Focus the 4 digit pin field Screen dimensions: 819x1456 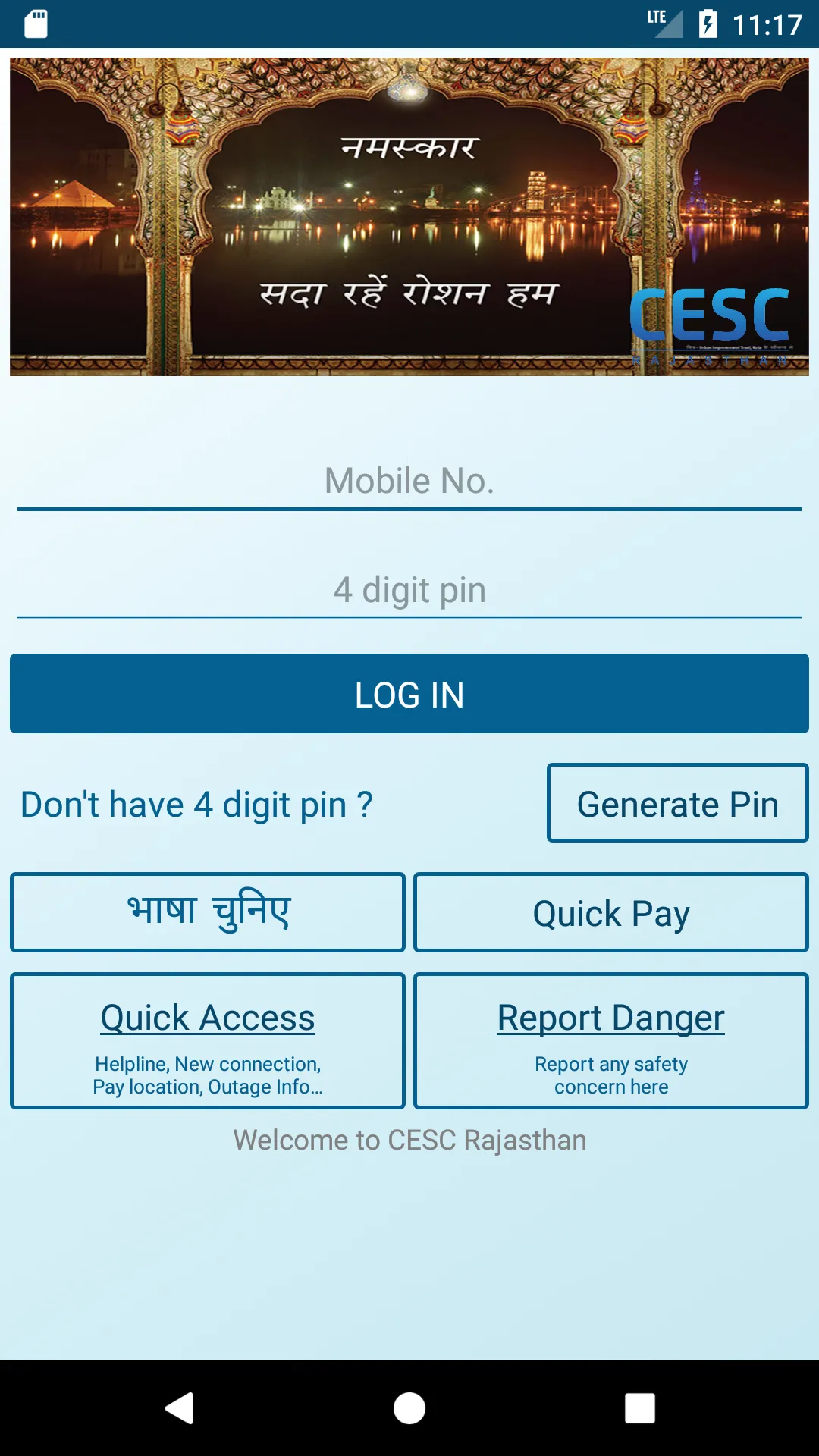point(409,590)
